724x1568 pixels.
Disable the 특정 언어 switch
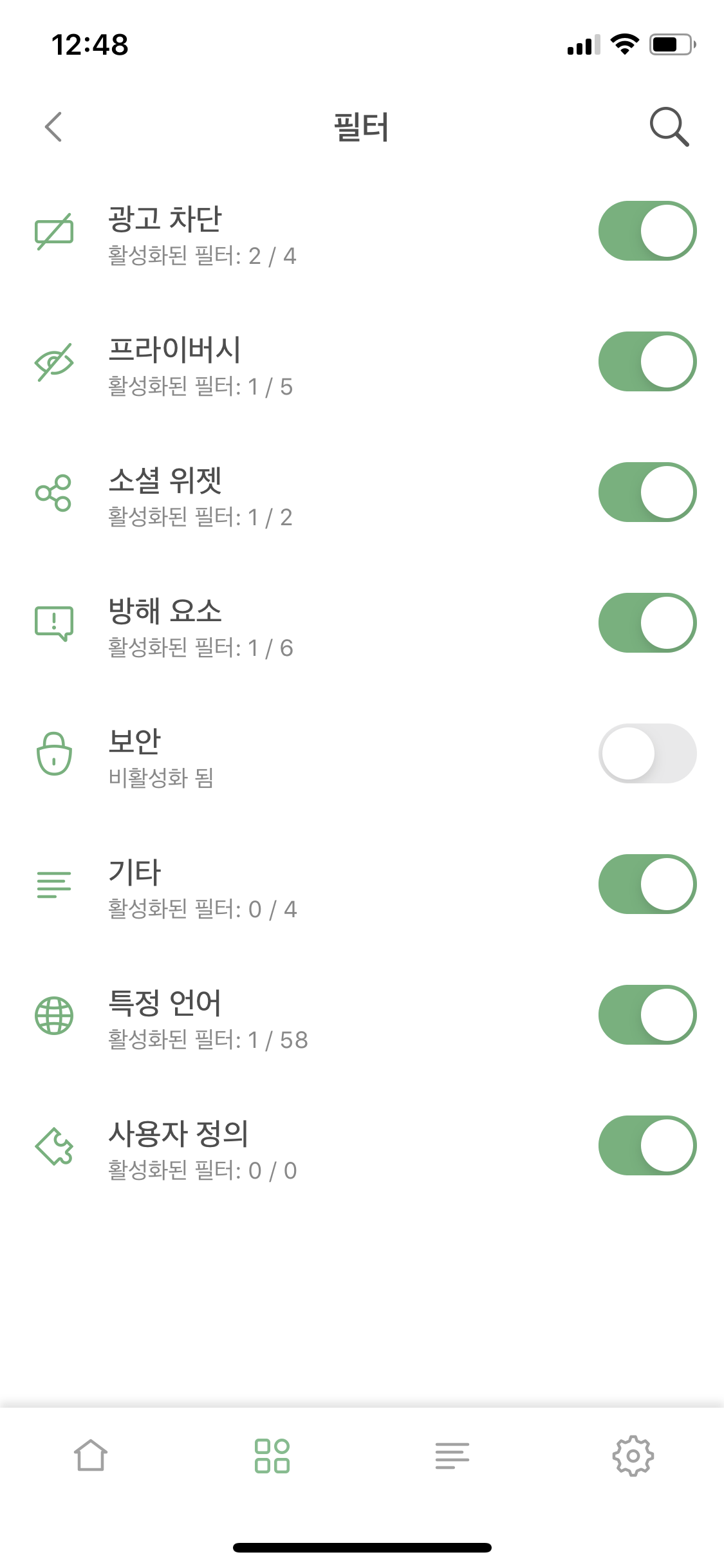[x=647, y=1015]
